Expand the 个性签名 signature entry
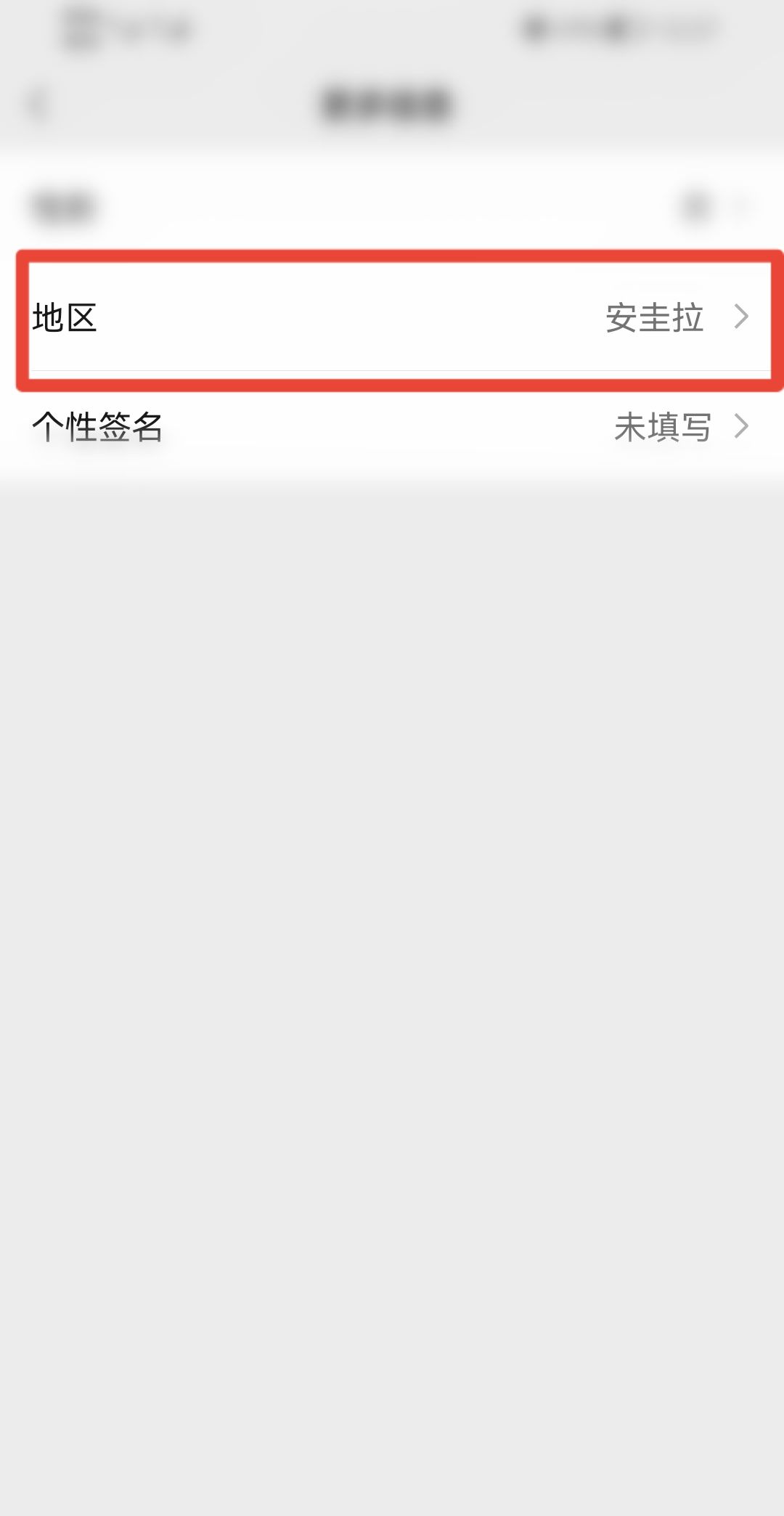 (x=392, y=428)
